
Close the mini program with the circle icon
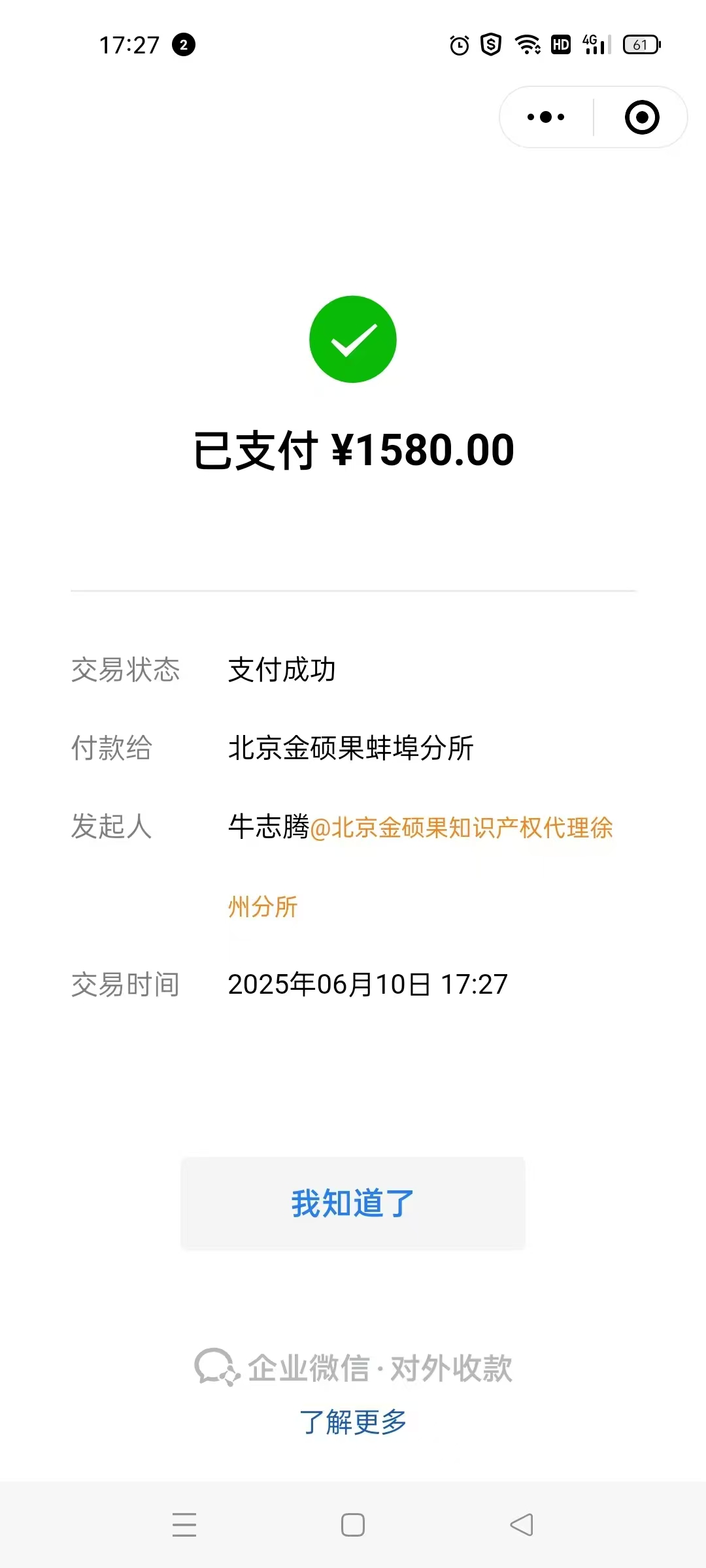click(x=642, y=118)
